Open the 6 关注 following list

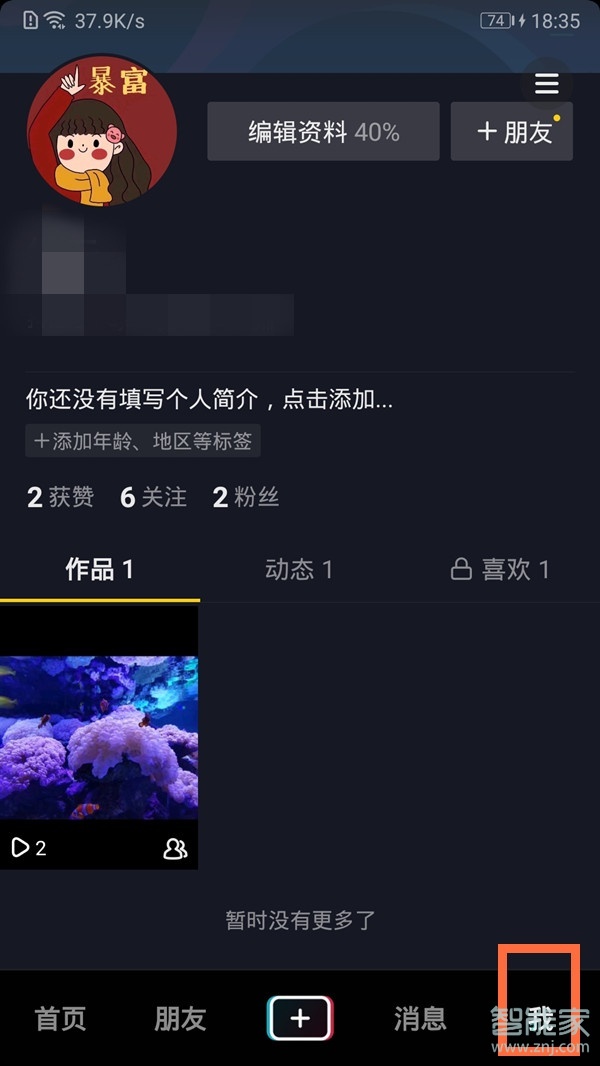pyautogui.click(x=153, y=497)
